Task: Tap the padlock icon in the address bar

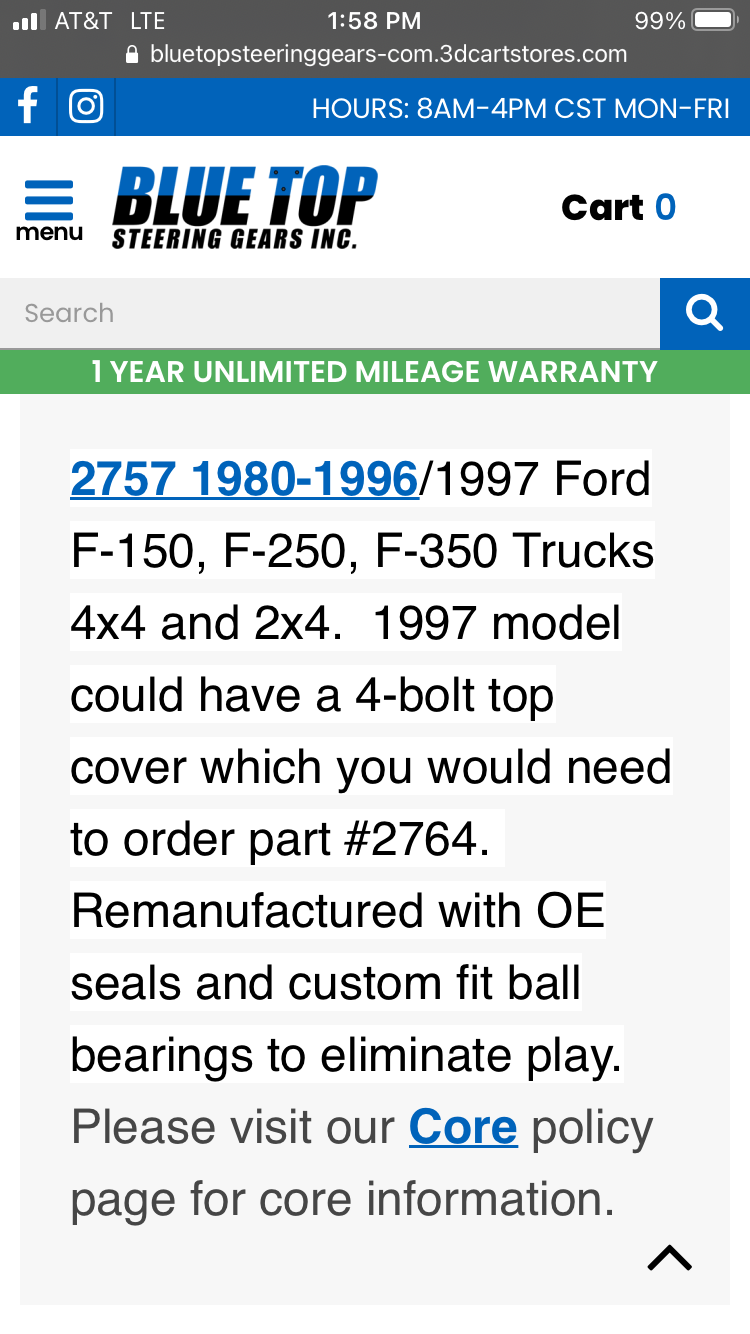Action: click(x=134, y=57)
